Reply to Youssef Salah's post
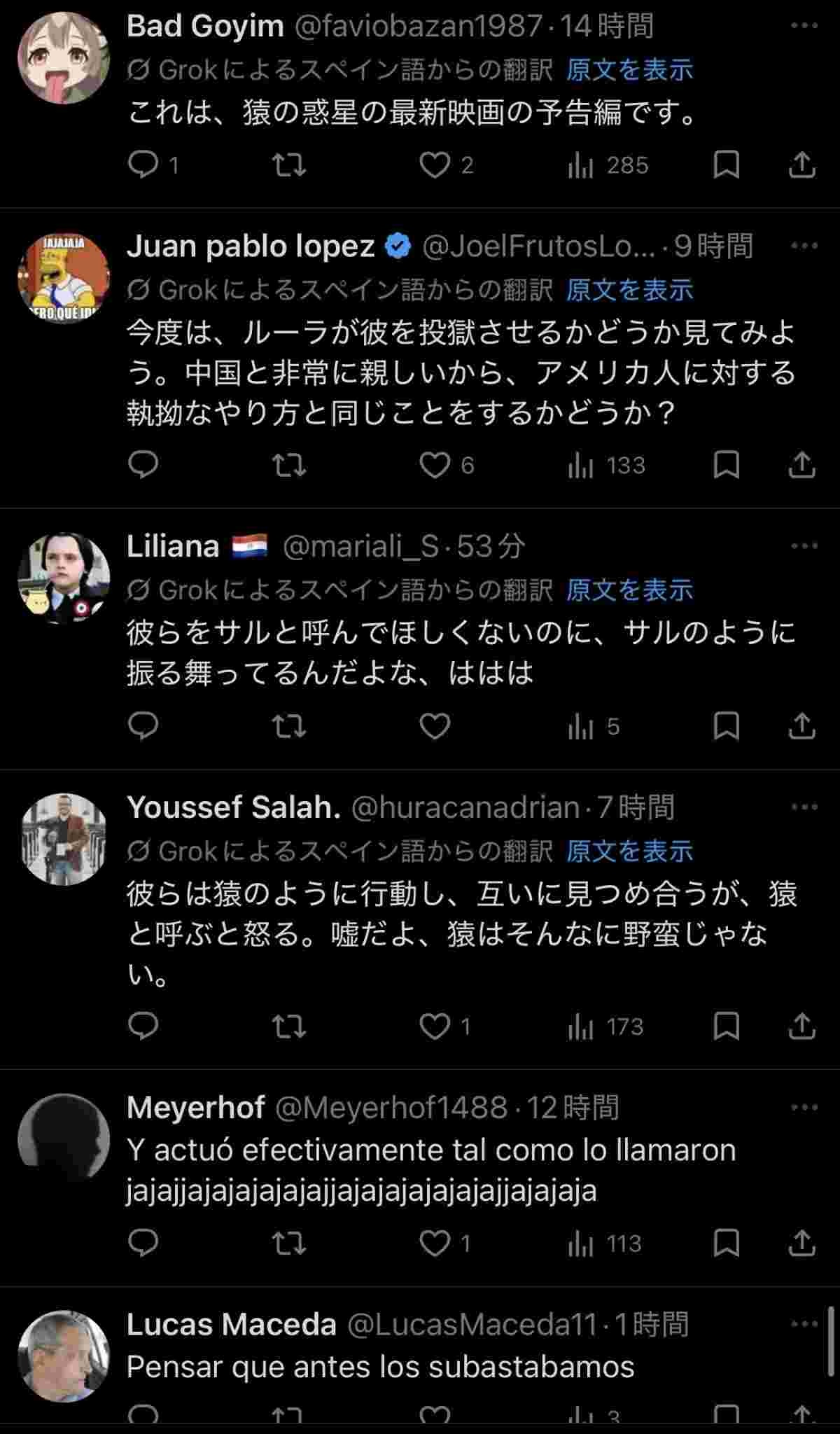Image resolution: width=840 pixels, height=1434 pixels. (x=143, y=1026)
